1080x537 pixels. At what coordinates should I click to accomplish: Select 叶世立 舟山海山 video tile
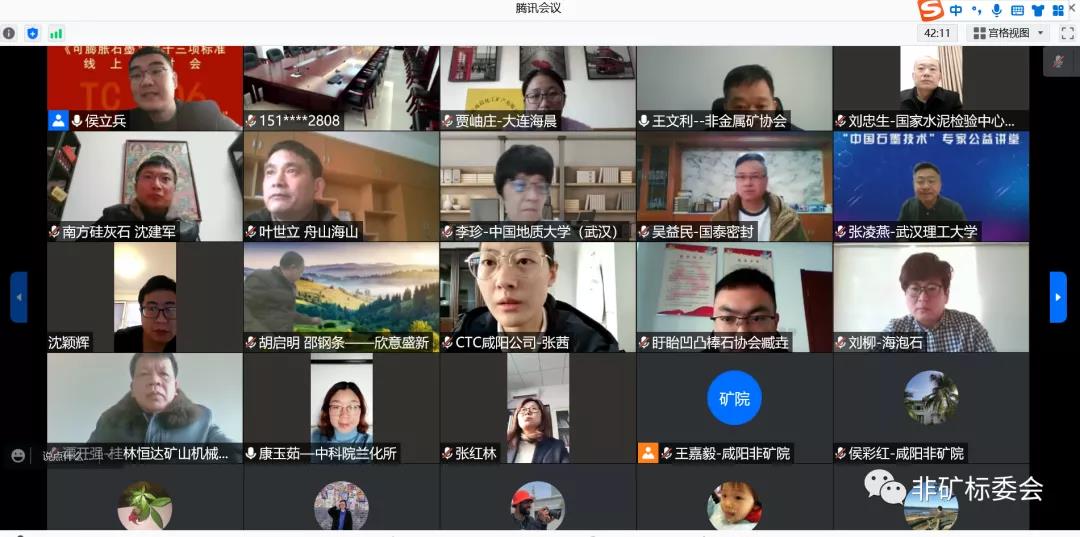pos(340,187)
